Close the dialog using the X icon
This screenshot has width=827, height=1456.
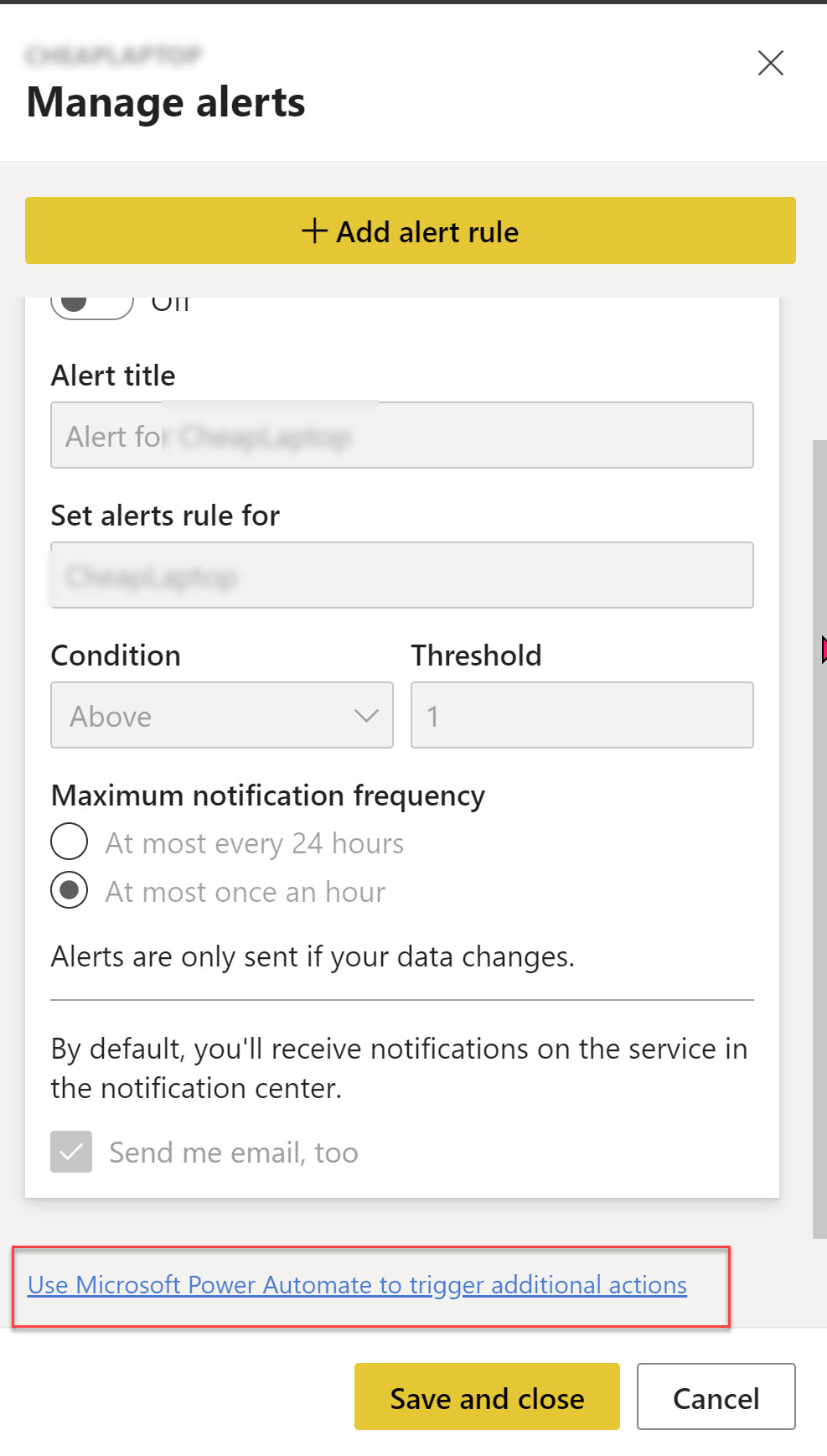(771, 63)
